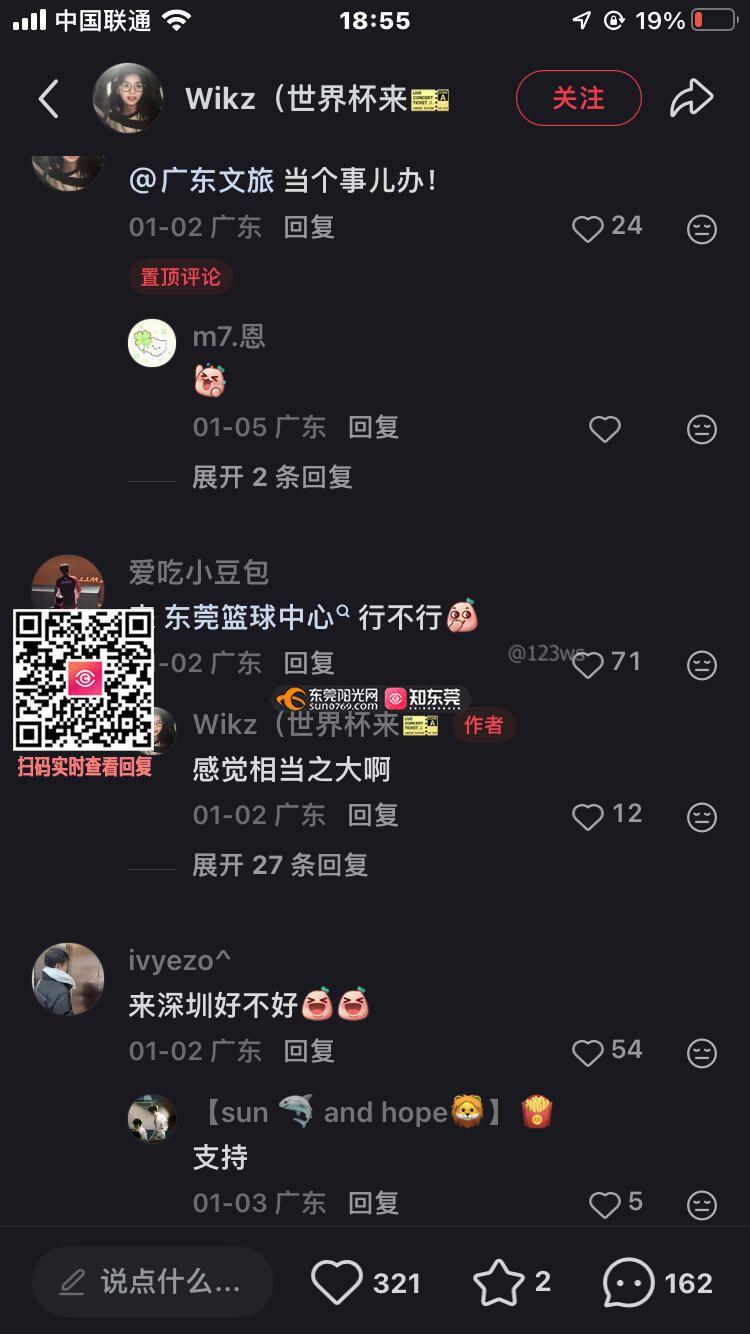Follow Wikz with the 关注 button

pos(578,98)
